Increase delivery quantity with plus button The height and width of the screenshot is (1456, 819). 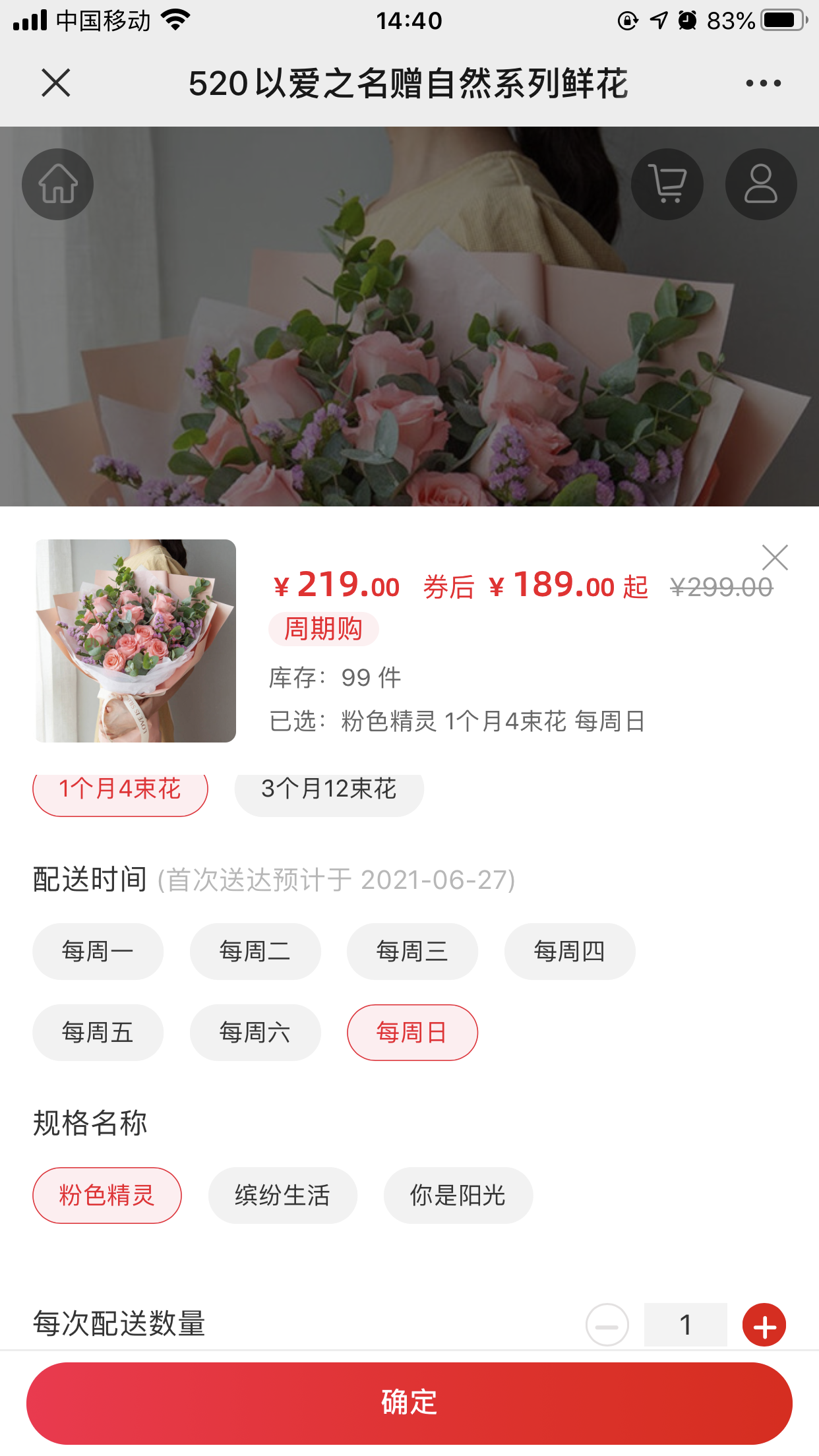[764, 1325]
